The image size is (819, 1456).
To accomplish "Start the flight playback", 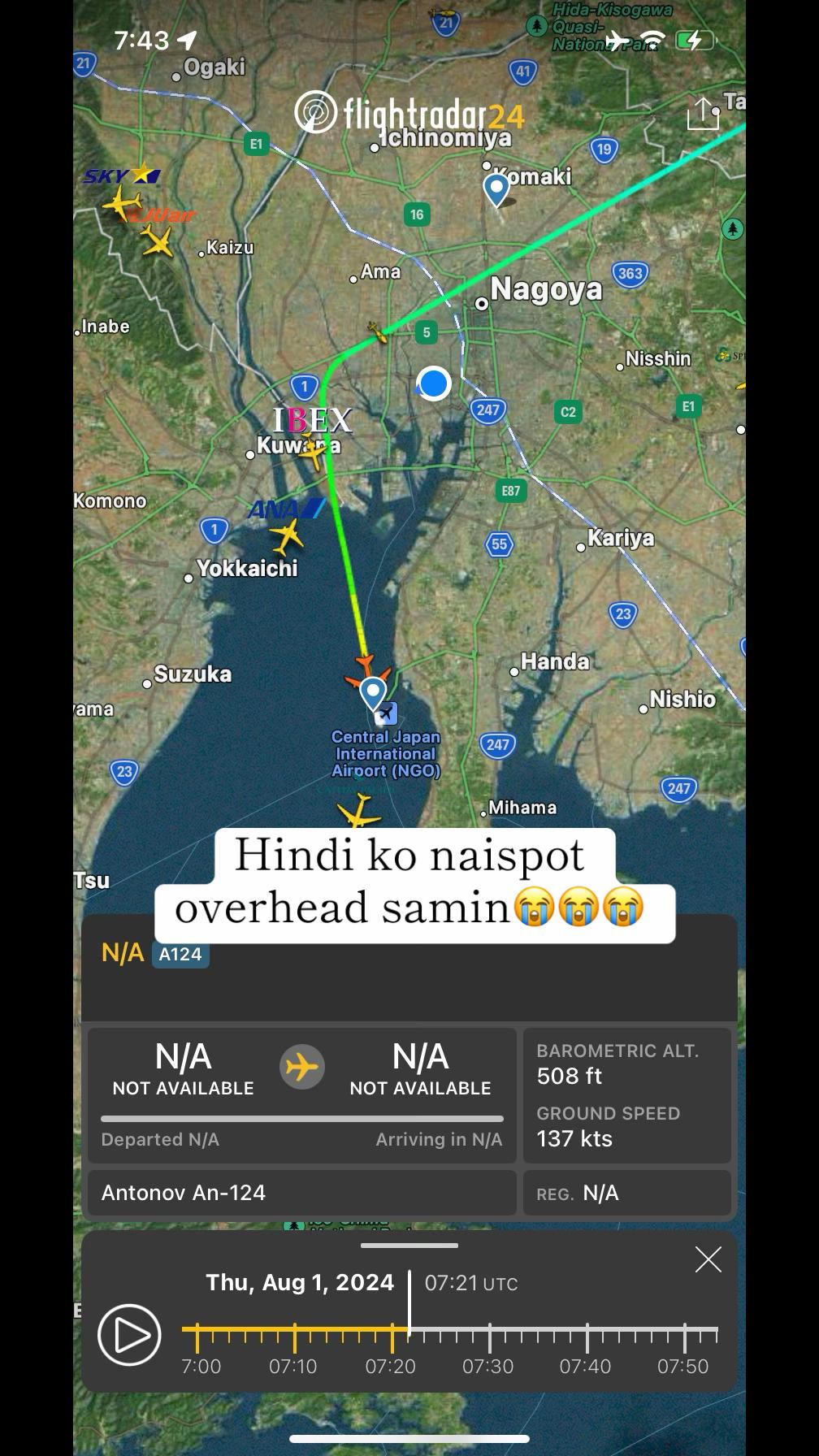I will tap(129, 1334).
